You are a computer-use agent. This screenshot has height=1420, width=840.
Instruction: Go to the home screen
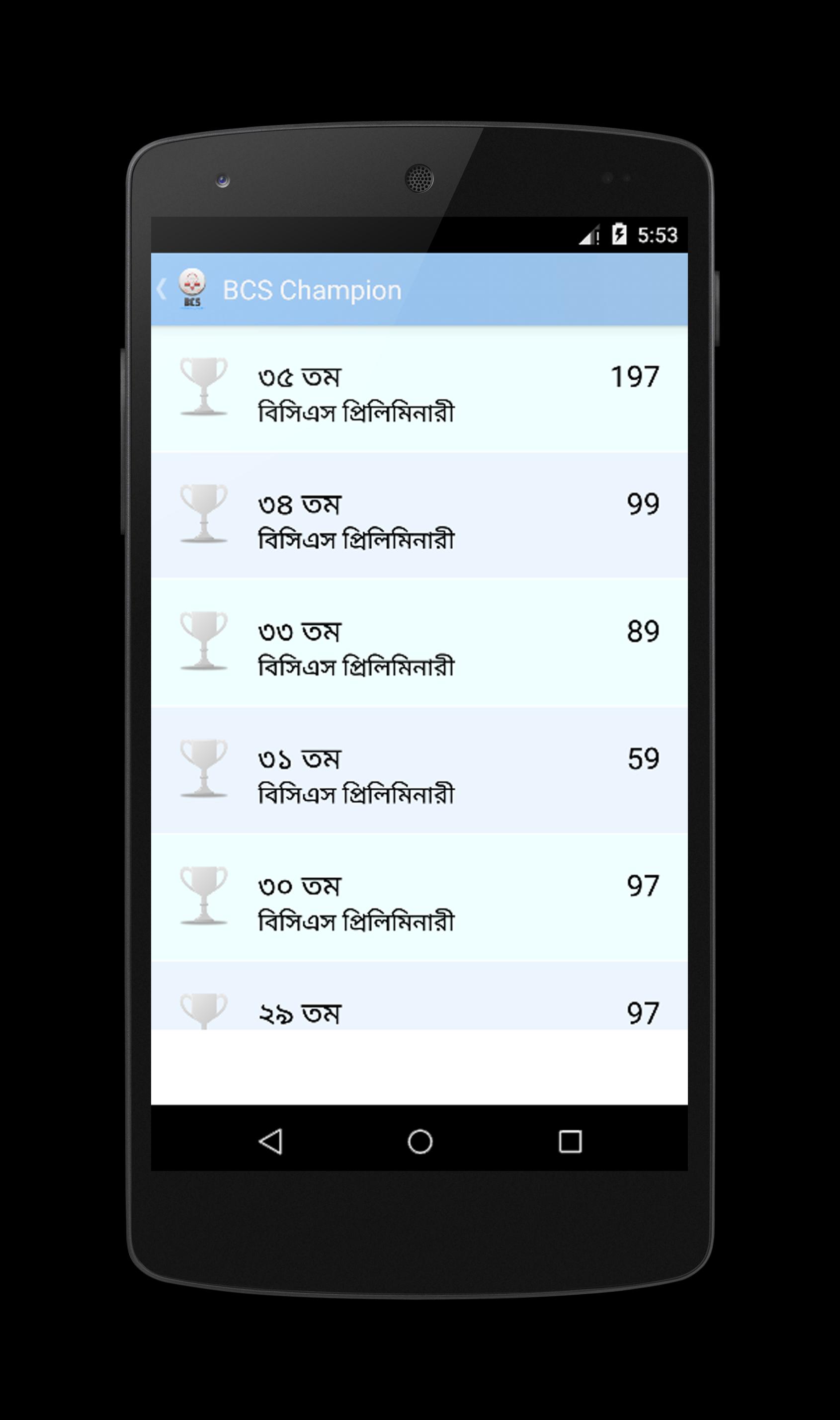point(420,1142)
